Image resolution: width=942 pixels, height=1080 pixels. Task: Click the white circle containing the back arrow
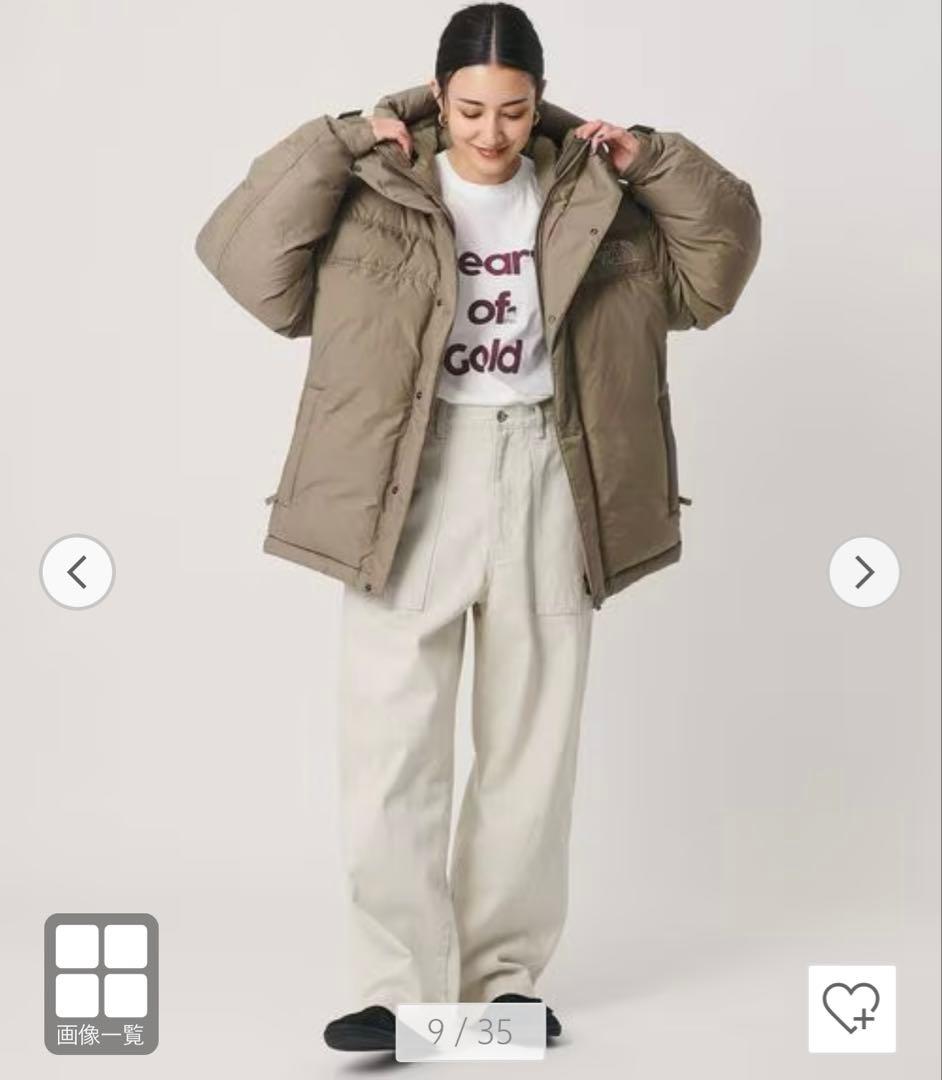[78, 572]
